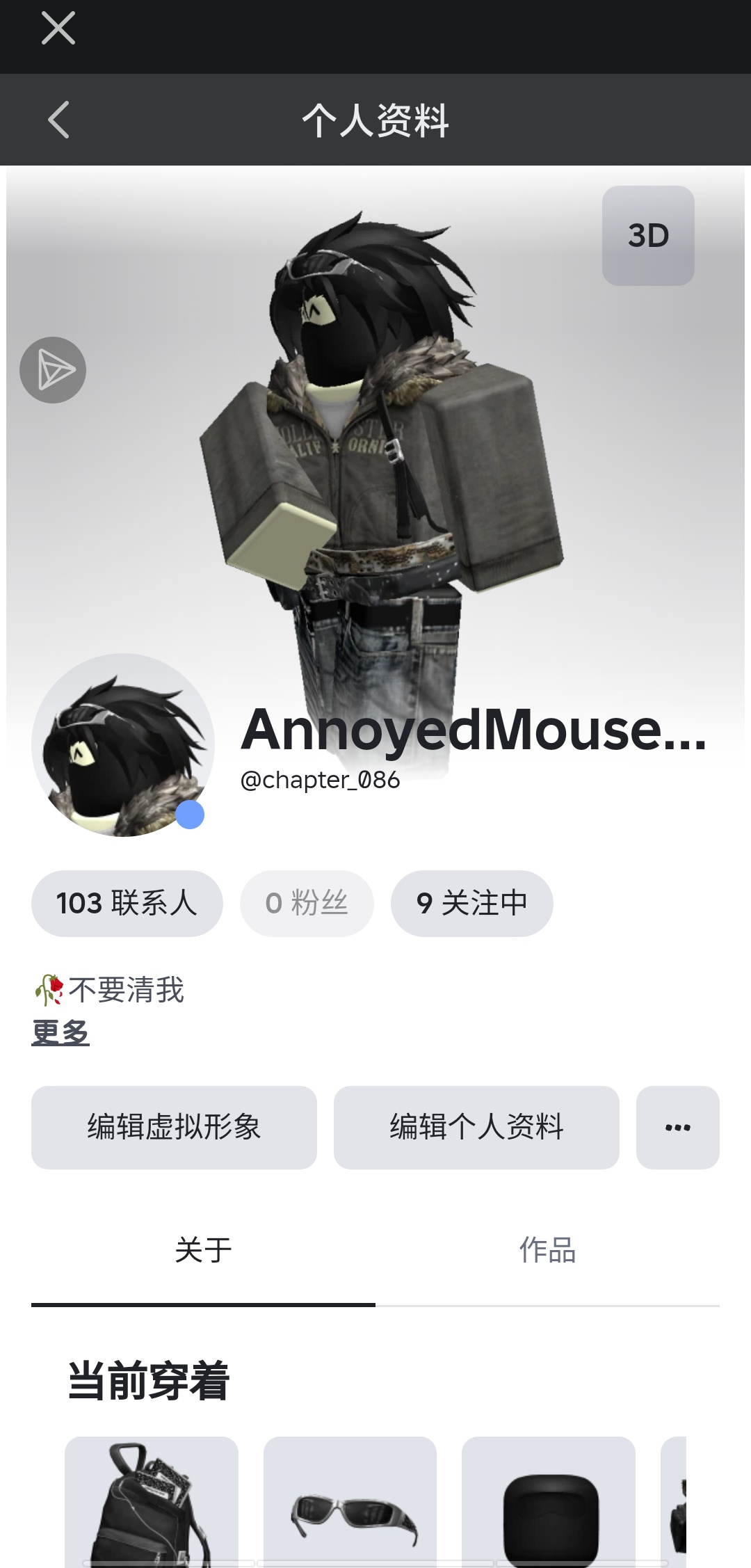
Task: Open the circular profile picture
Action: [123, 745]
